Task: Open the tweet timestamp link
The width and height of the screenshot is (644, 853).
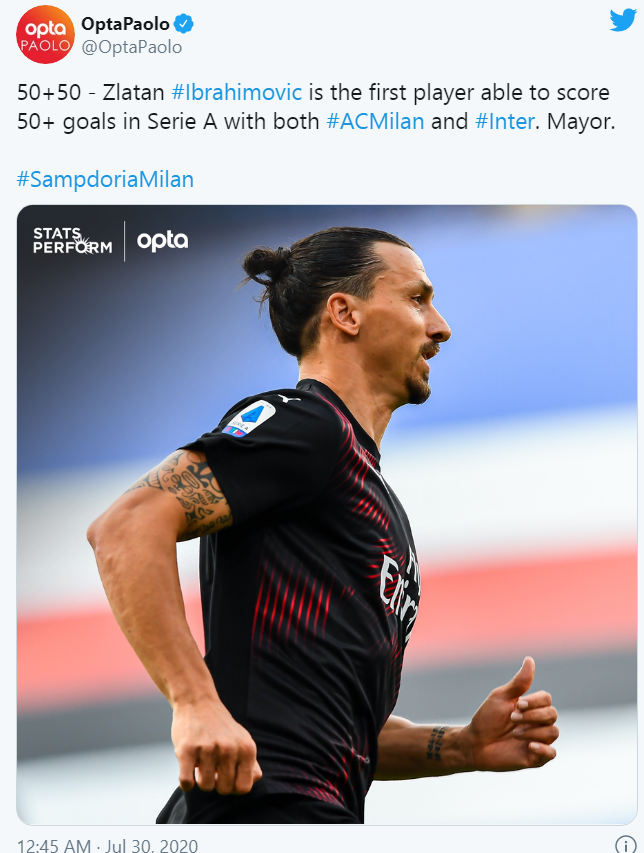Action: coord(107,845)
